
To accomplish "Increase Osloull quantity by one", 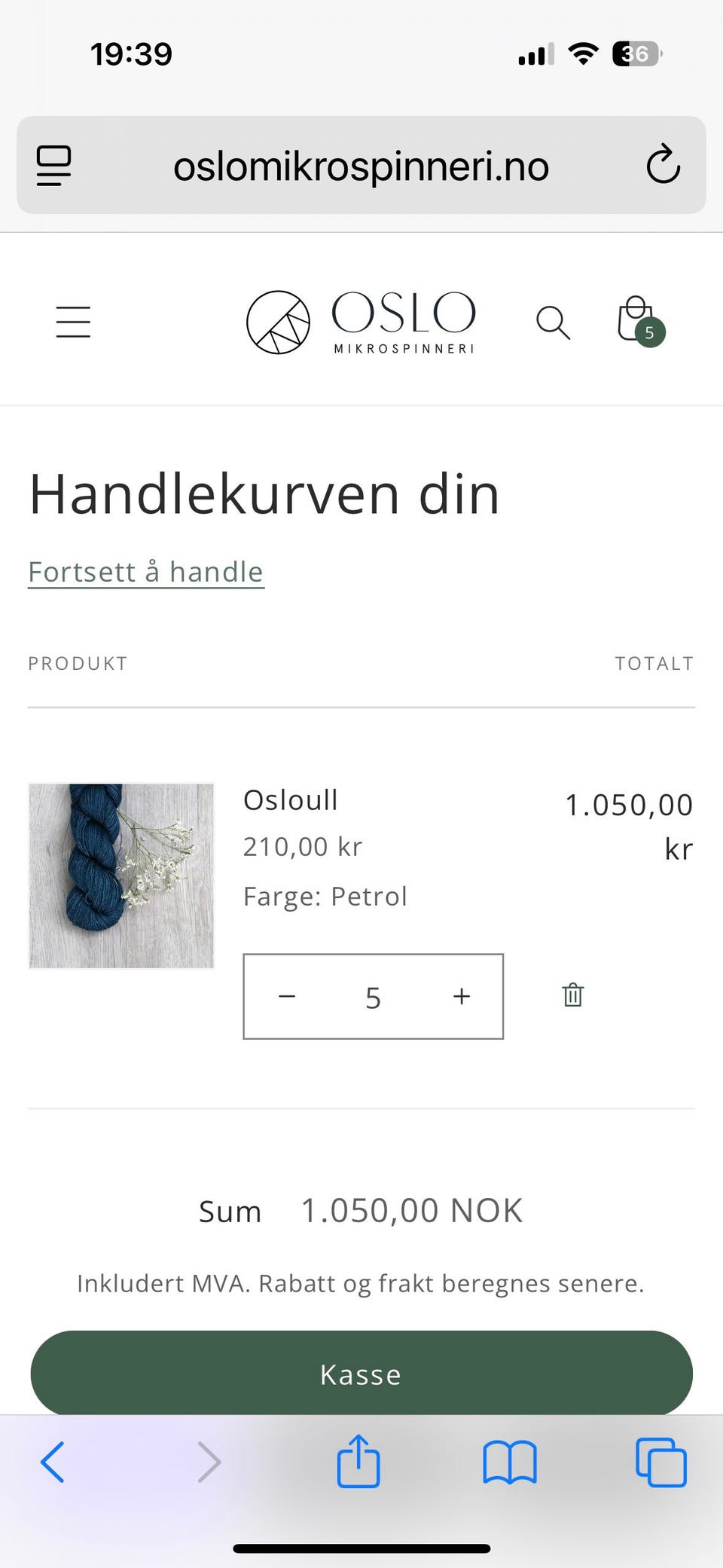I will pos(462,997).
